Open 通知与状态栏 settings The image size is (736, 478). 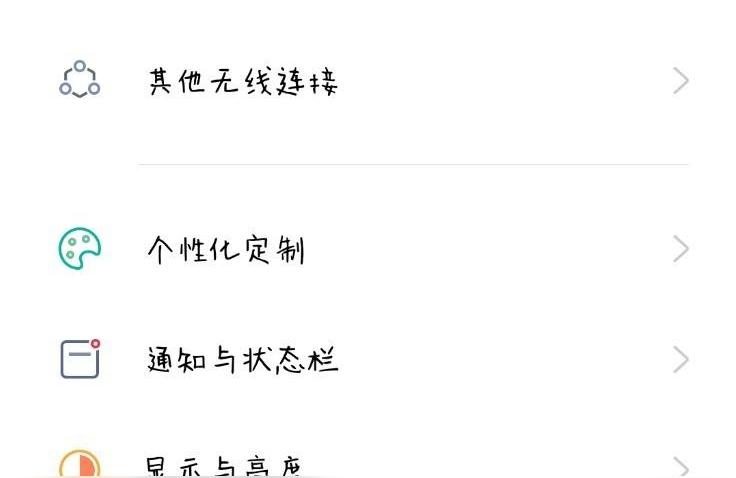244,360
